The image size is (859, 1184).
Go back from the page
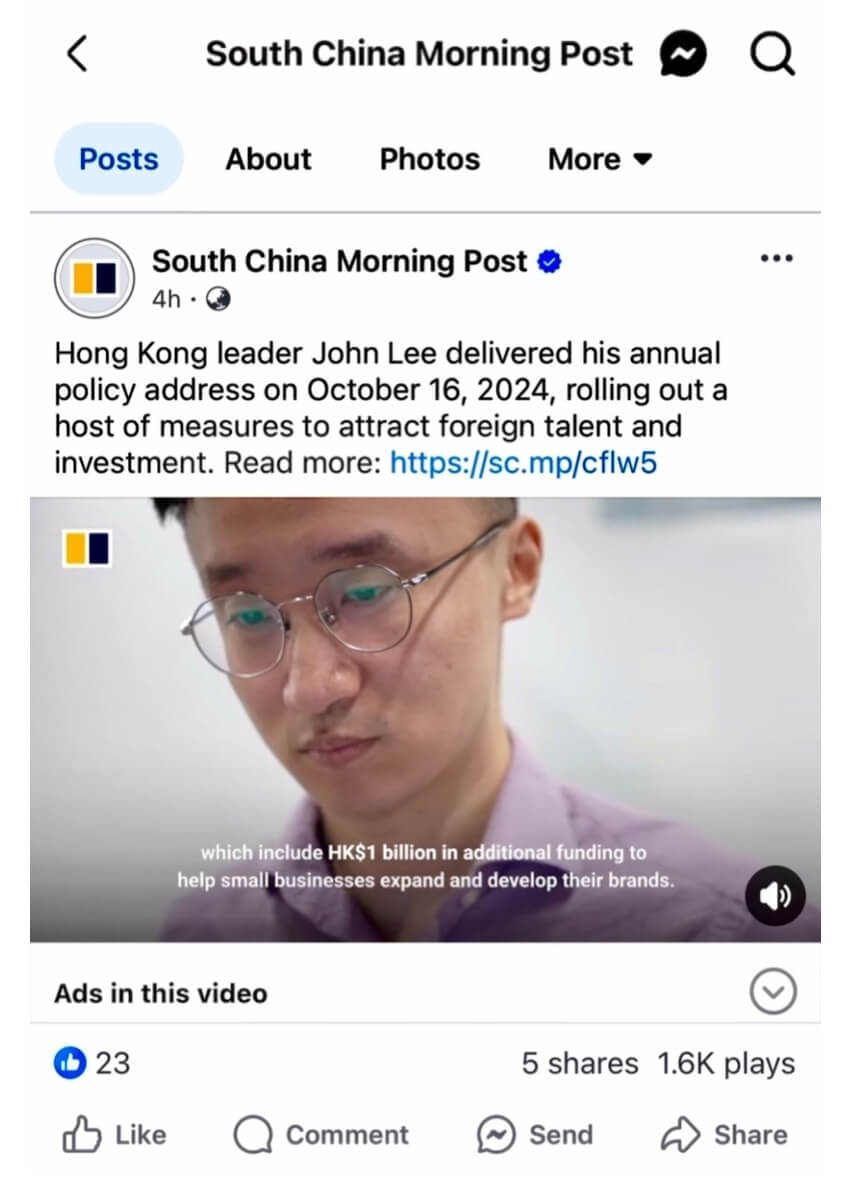pos(77,54)
